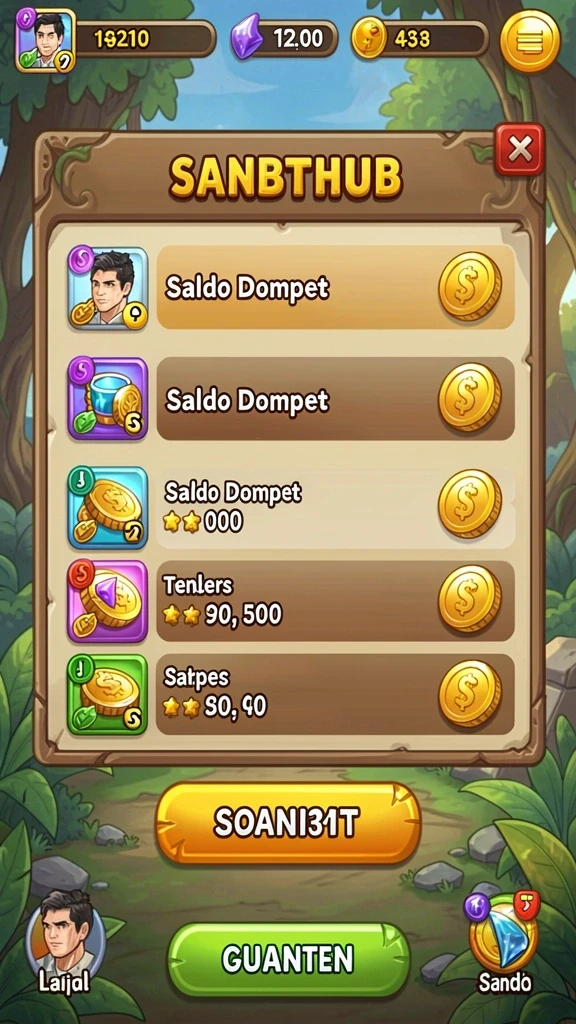Image resolution: width=576 pixels, height=1024 pixels.
Task: Tap the coin on the Tenlers row
Action: (470, 598)
